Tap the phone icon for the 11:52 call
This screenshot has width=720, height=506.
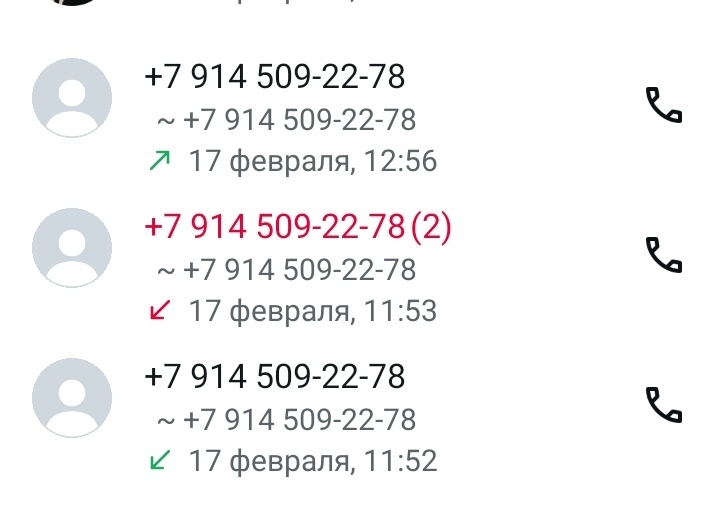point(664,403)
